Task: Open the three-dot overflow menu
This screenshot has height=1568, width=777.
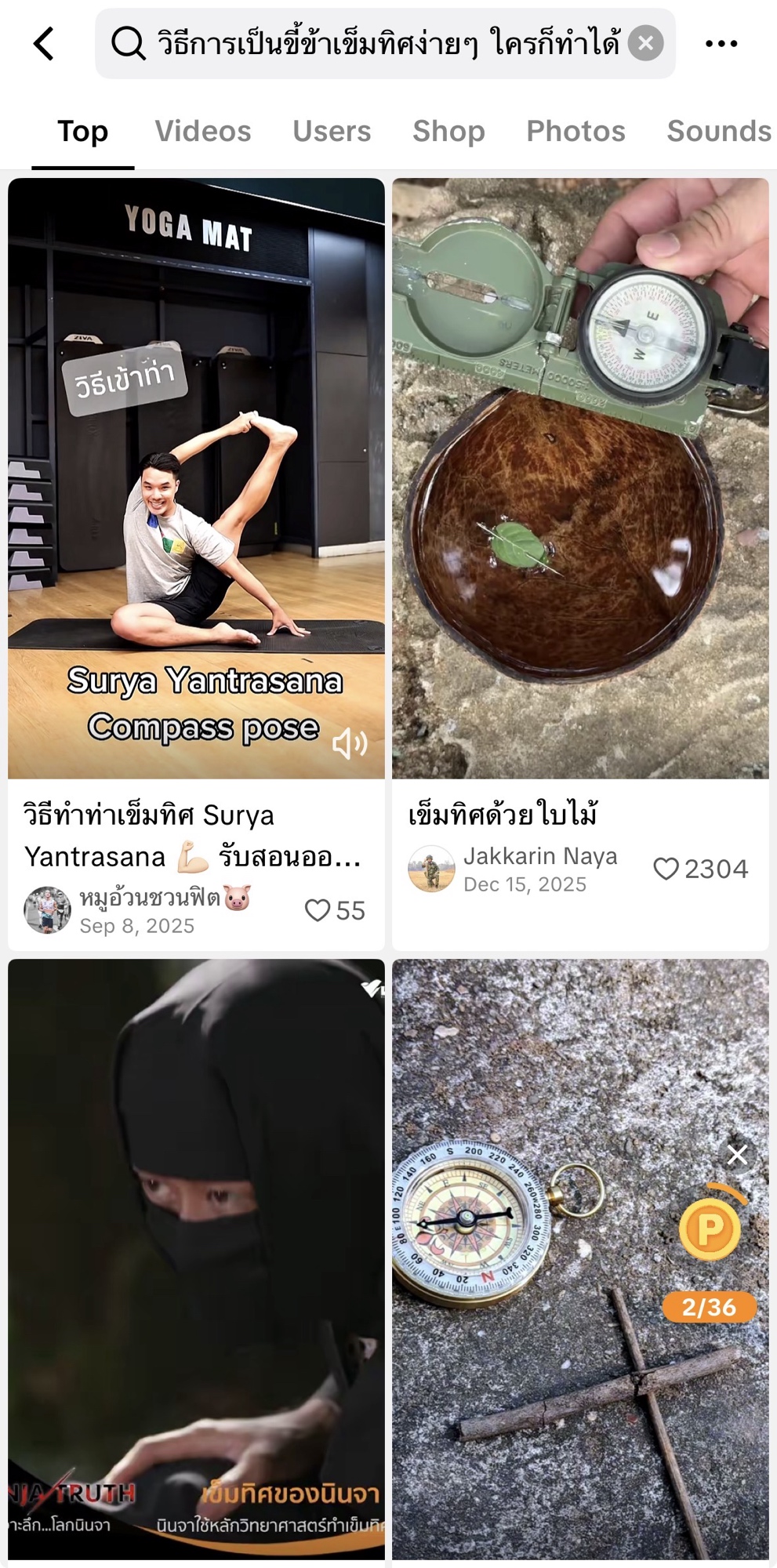Action: coord(721,43)
